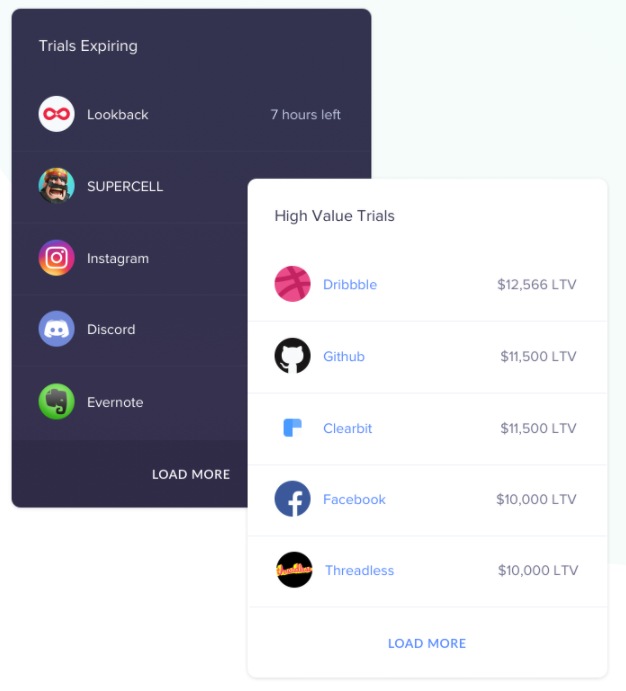Image resolution: width=626 pixels, height=691 pixels.
Task: Load more high value trials
Action: click(427, 644)
